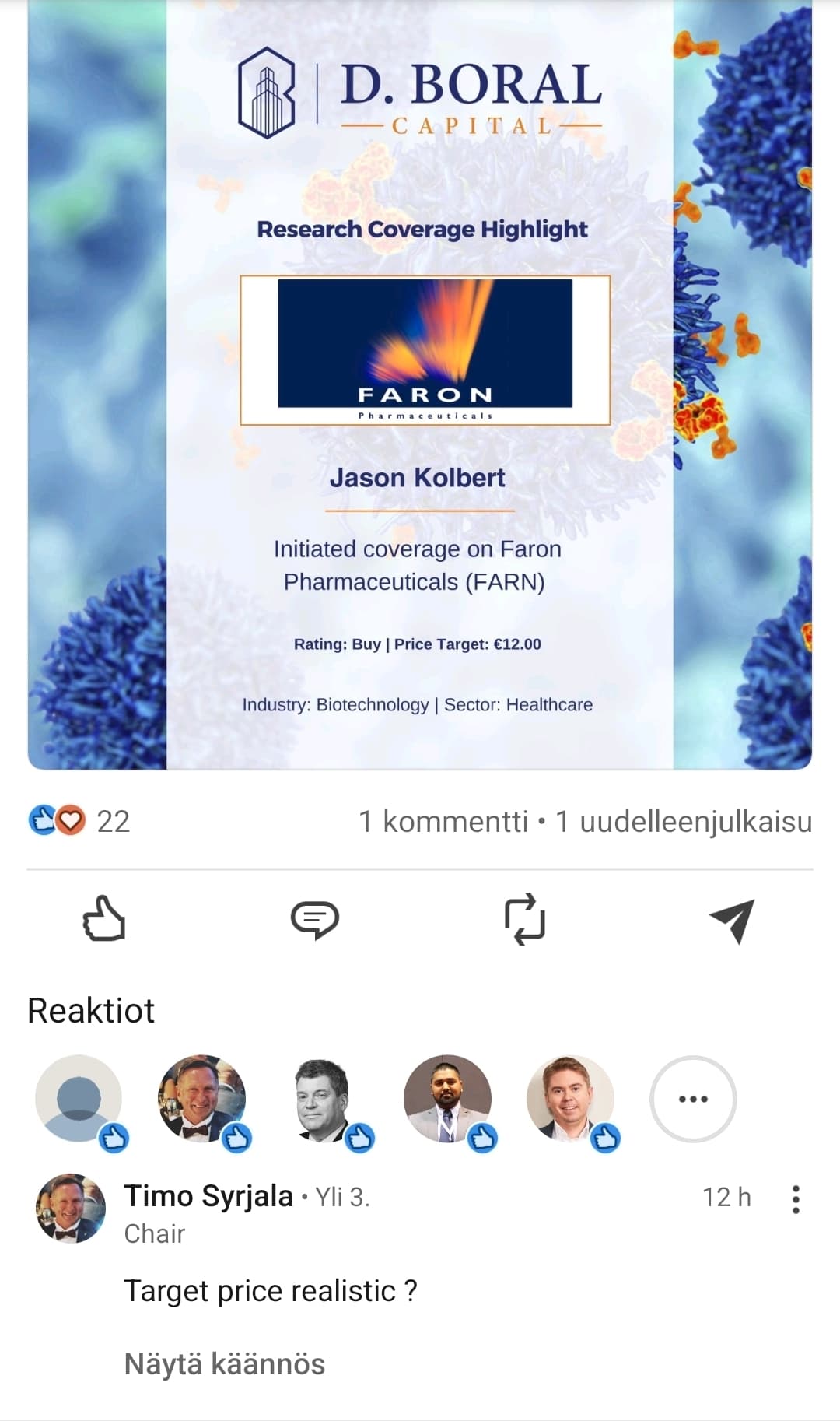This screenshot has width=840, height=1421.
Task: Send the post via the paper plane icon
Action: (733, 921)
